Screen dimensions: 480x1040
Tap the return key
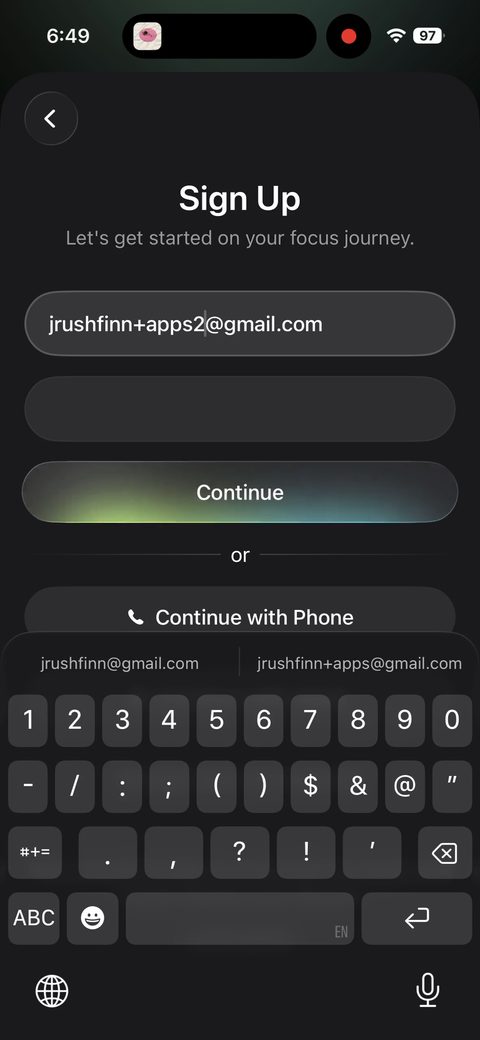pyautogui.click(x=416, y=918)
